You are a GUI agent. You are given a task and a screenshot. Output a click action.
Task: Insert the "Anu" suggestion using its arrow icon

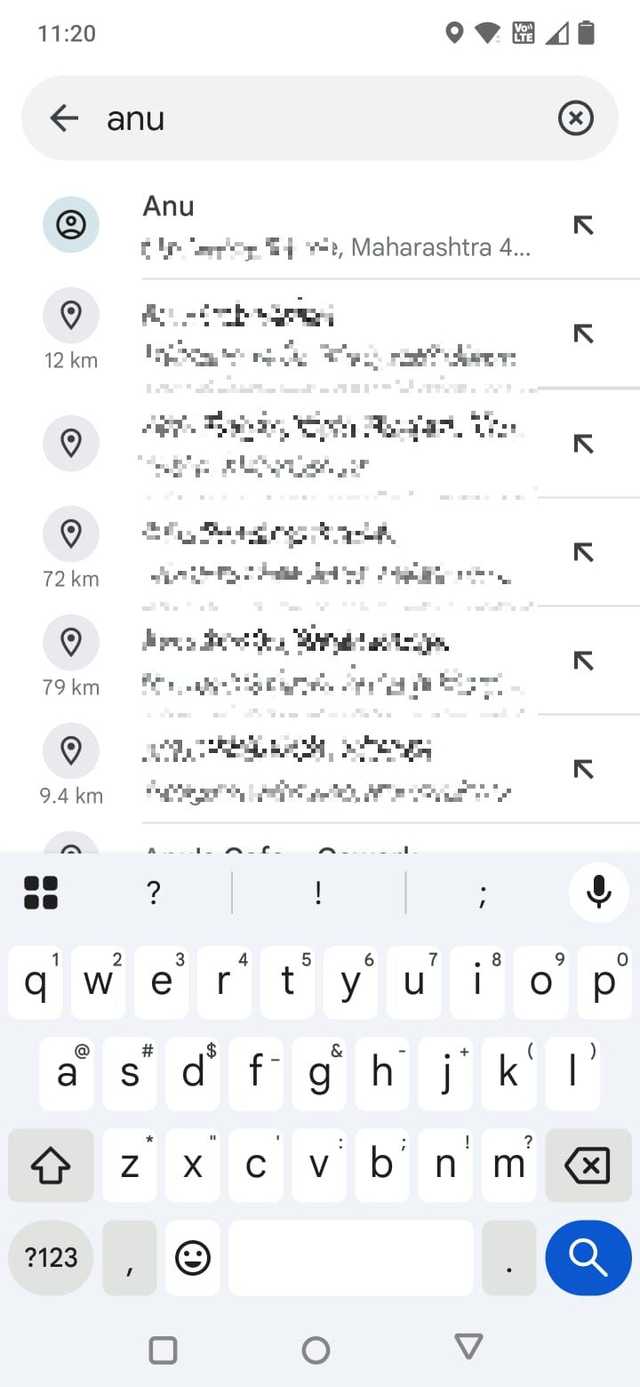584,225
